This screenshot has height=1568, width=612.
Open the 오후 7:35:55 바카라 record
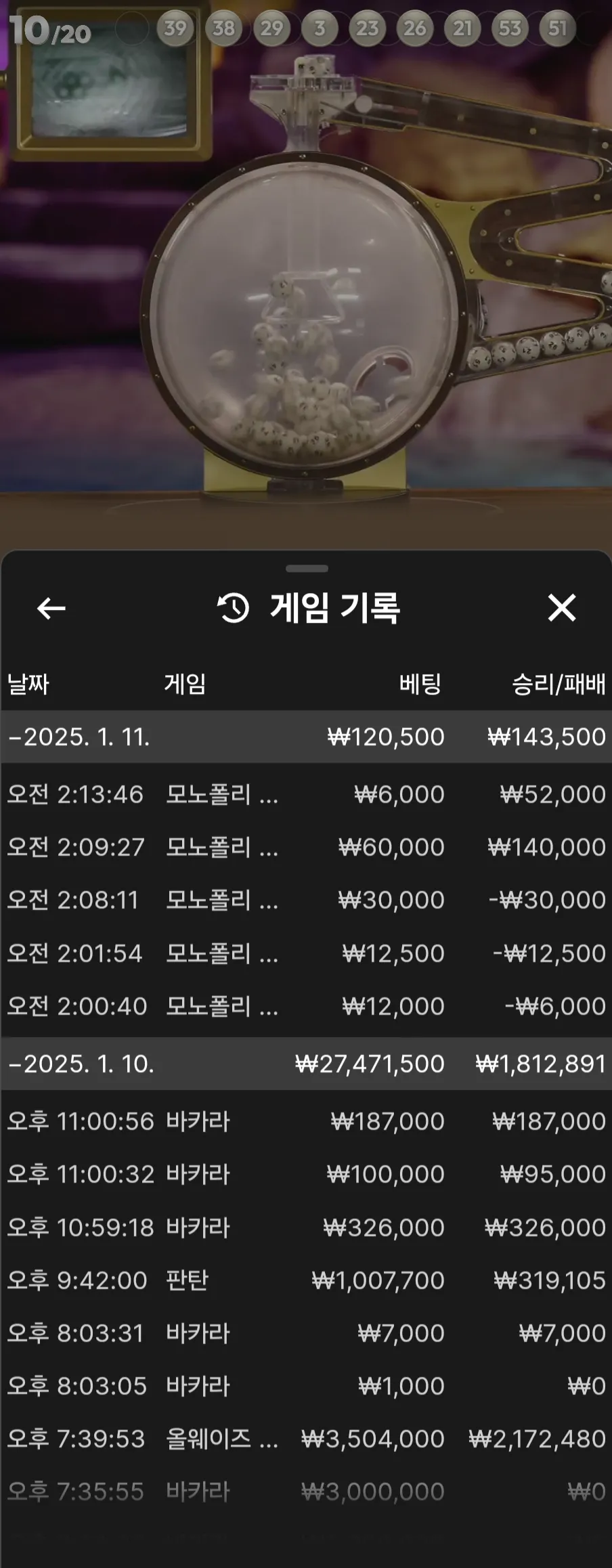[x=306, y=1491]
